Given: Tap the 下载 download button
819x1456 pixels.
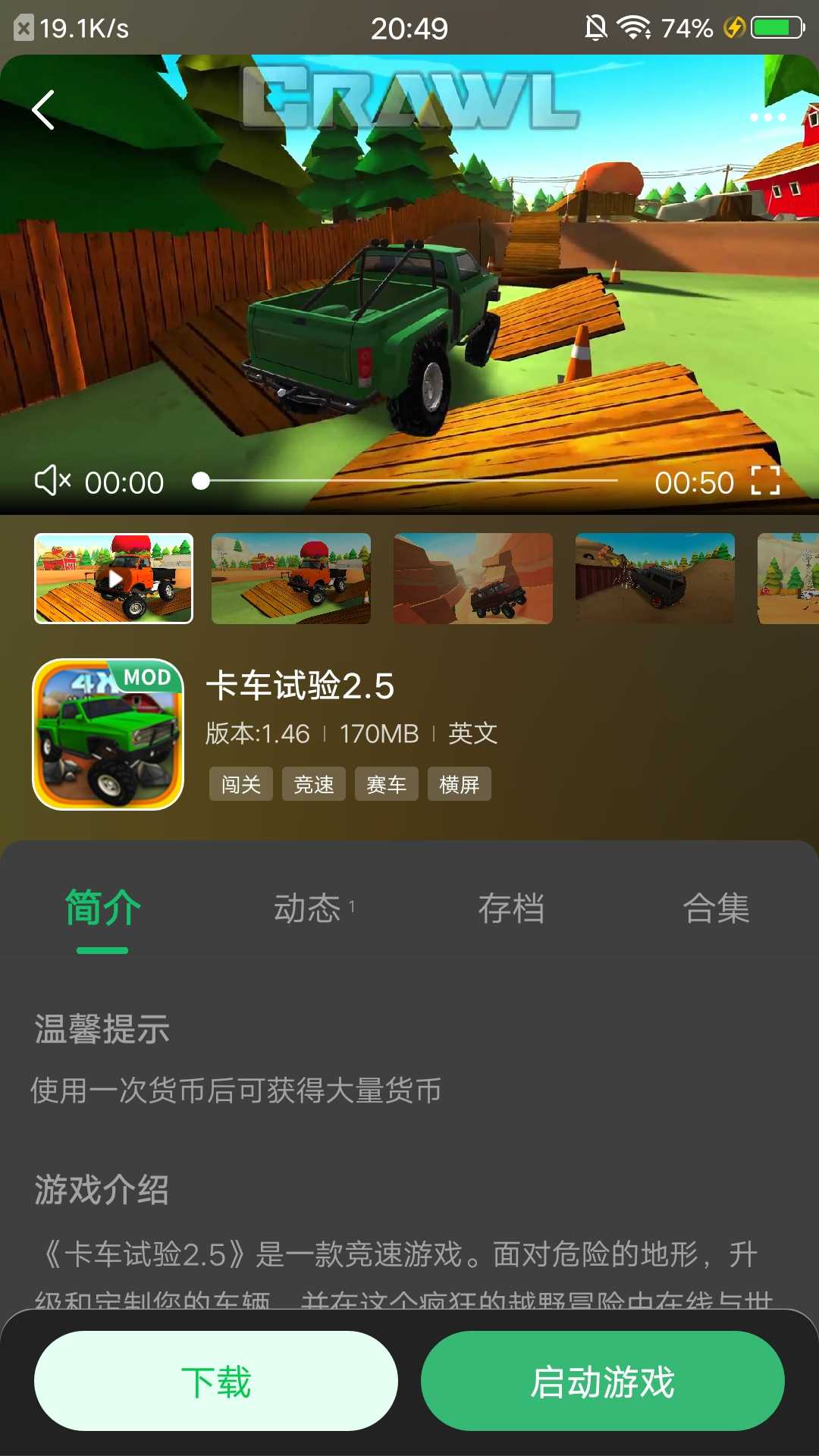Looking at the screenshot, I should (216, 1381).
